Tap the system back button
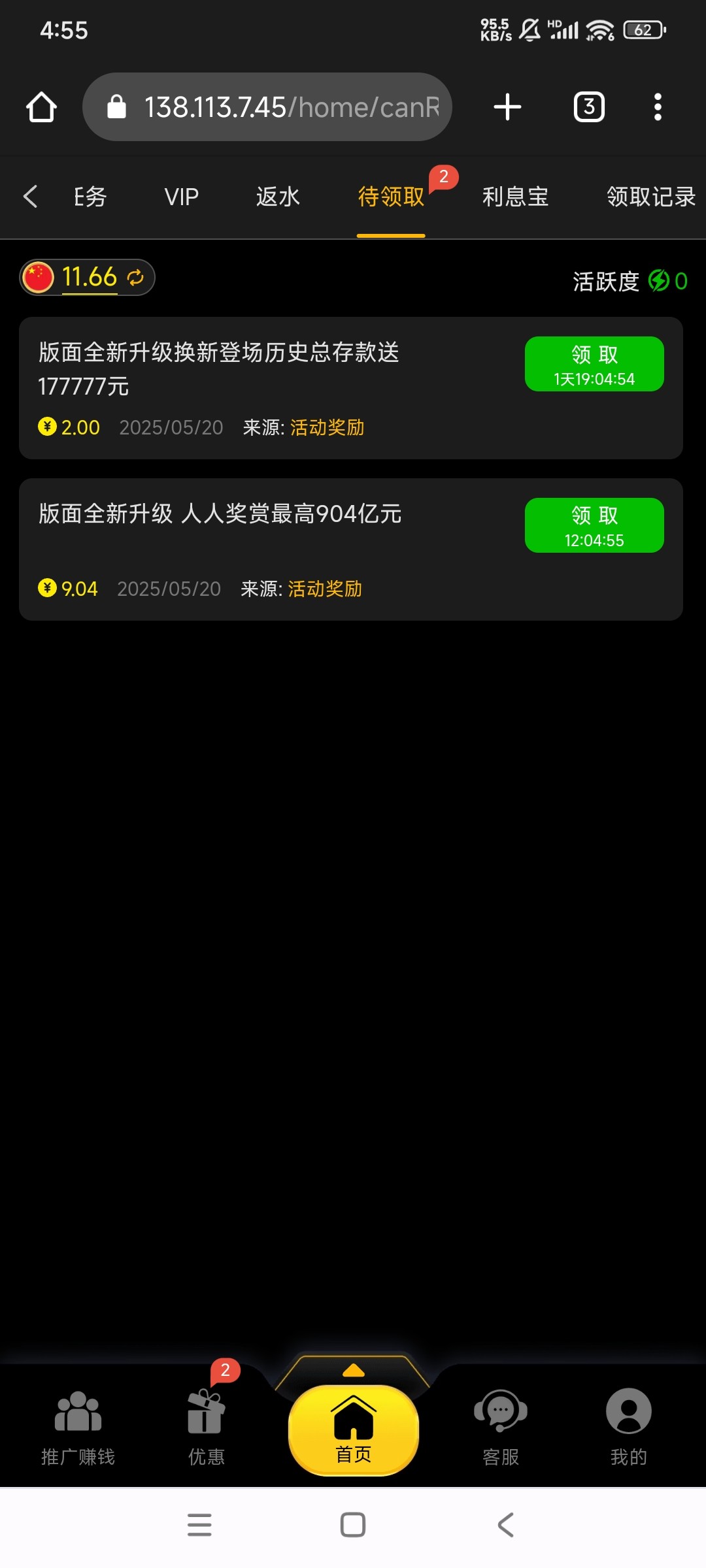Screen dimensions: 706x1568 click(505, 1525)
